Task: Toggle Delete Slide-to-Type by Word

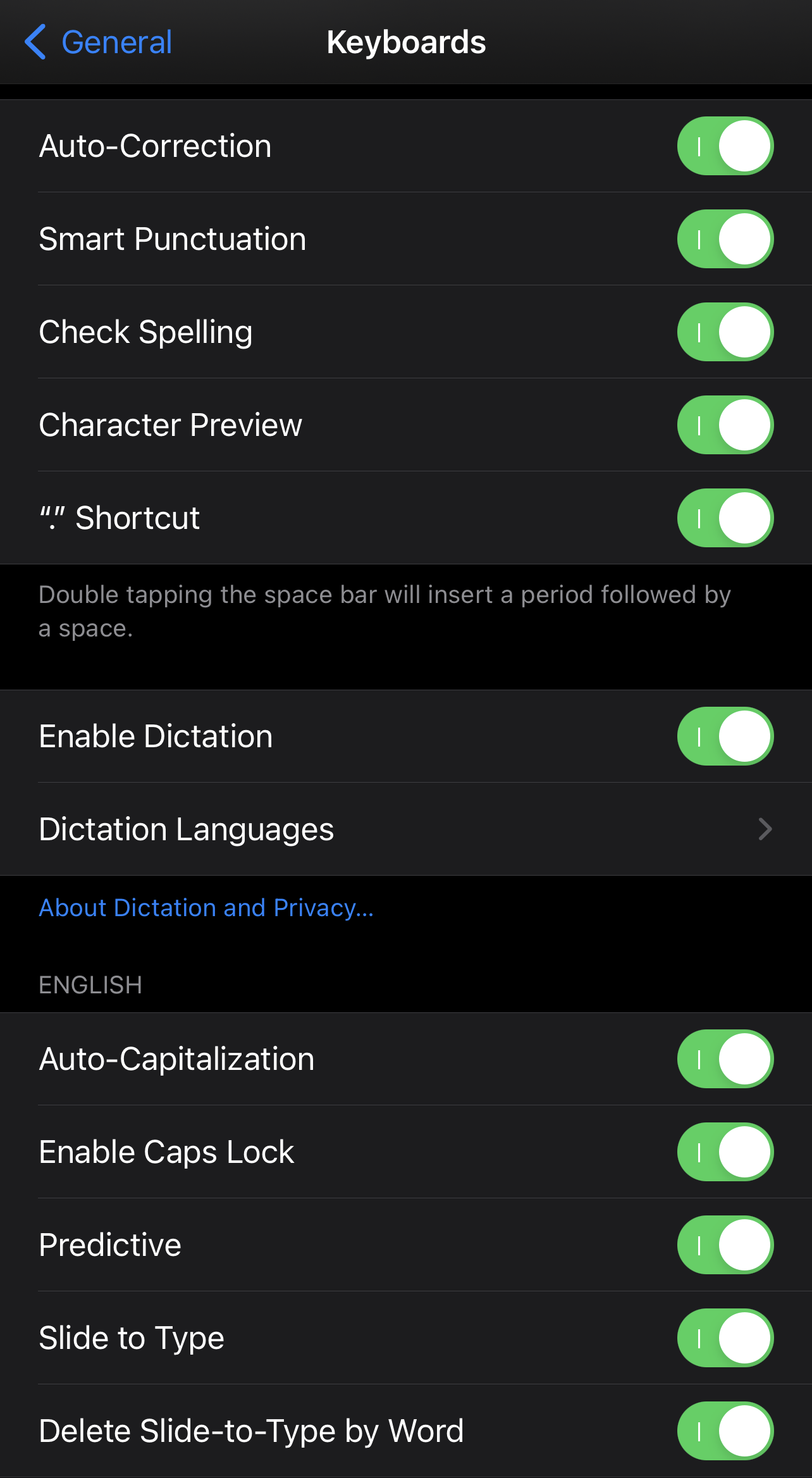Action: pyautogui.click(x=725, y=1431)
